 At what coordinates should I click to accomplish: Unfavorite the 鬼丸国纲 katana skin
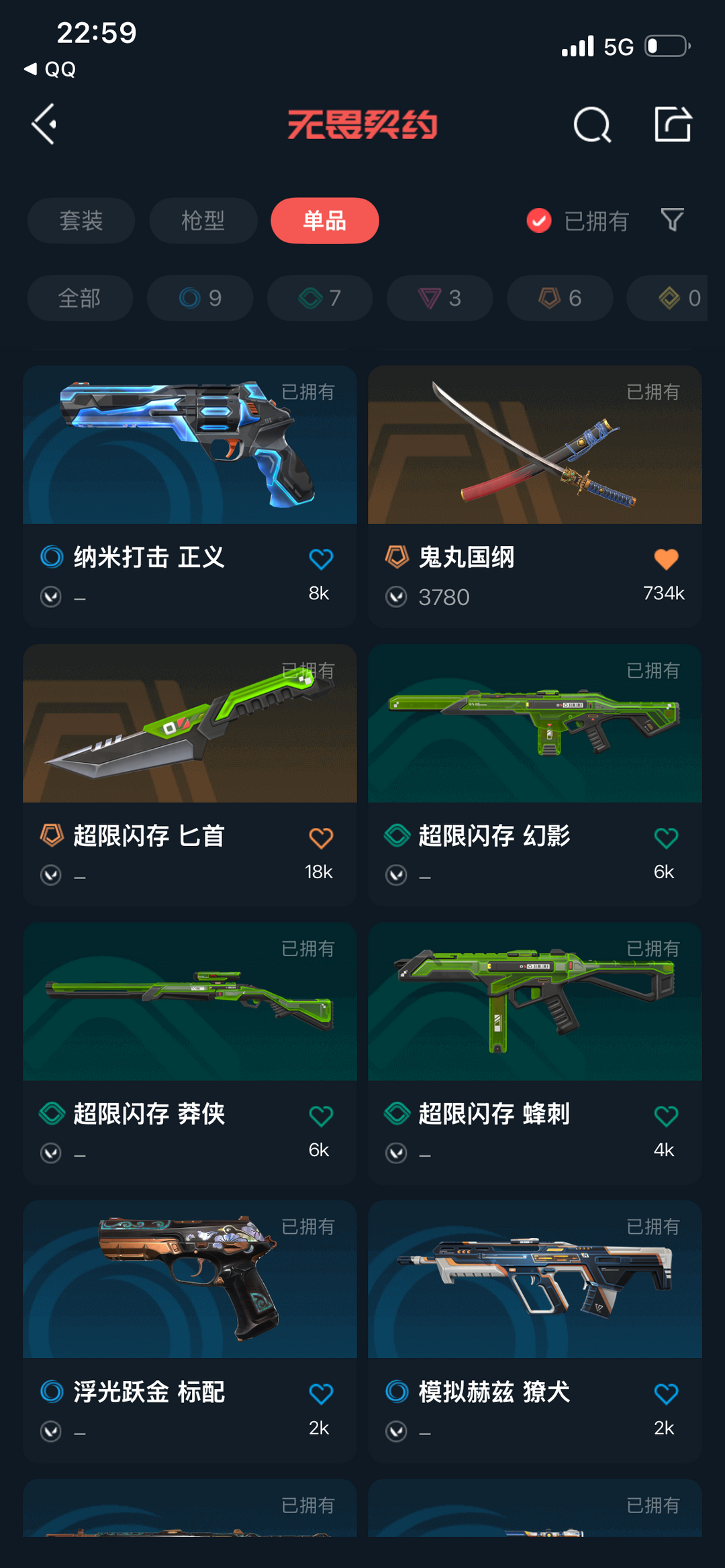click(x=665, y=556)
